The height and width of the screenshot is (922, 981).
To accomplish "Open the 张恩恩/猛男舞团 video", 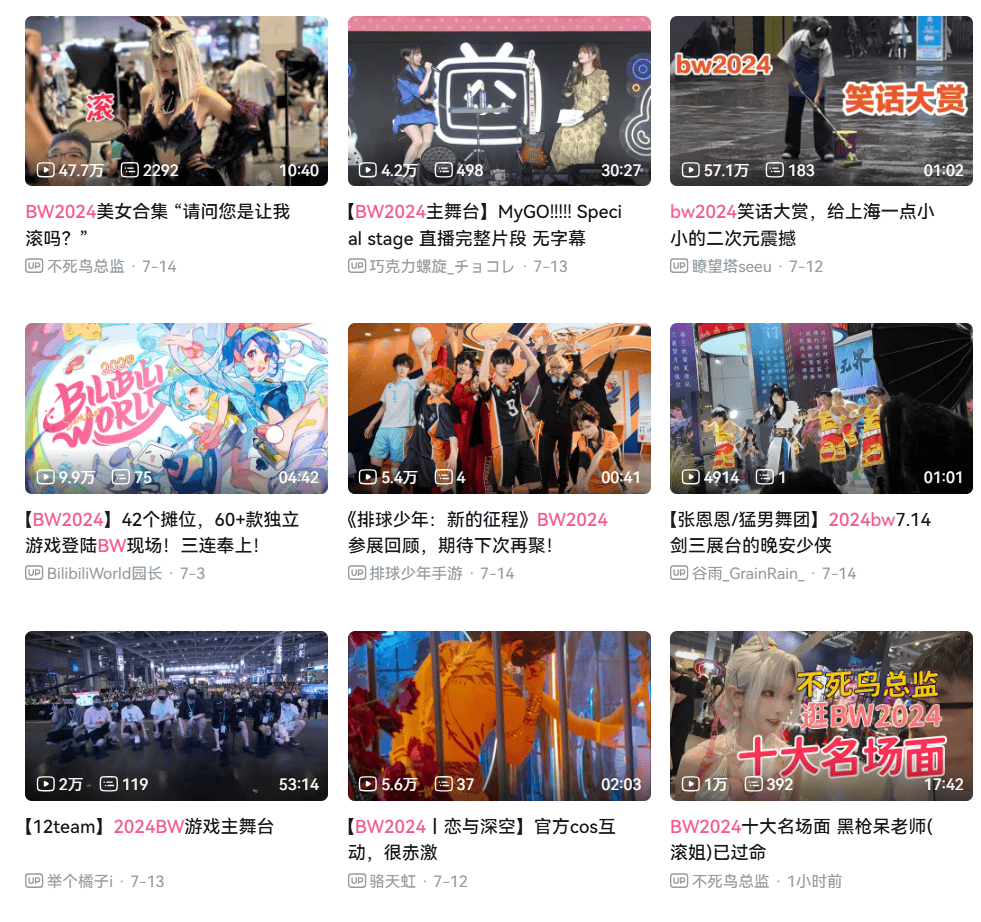I will tap(821, 408).
